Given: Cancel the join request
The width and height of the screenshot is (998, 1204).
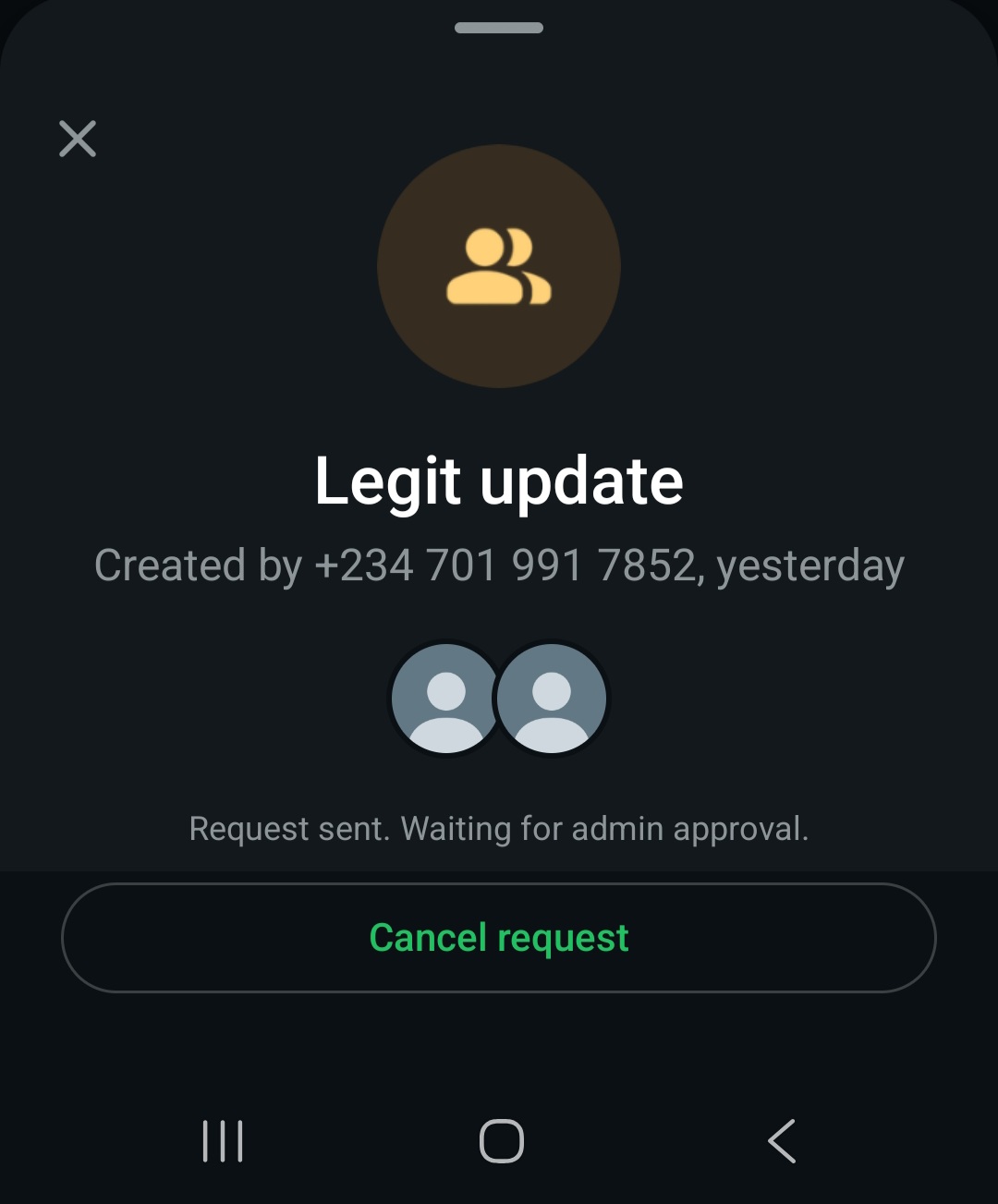Looking at the screenshot, I should pyautogui.click(x=499, y=938).
